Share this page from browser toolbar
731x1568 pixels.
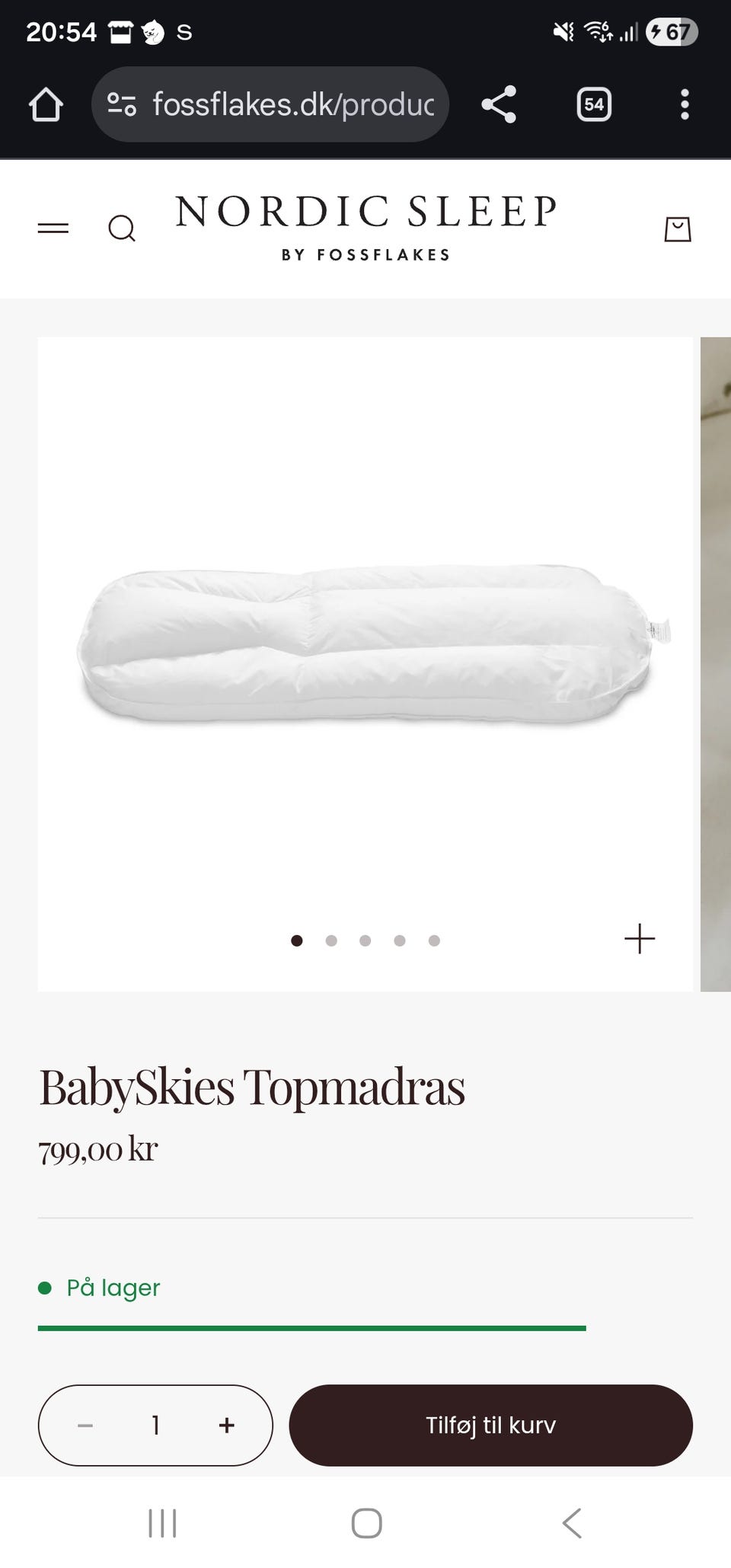tap(499, 104)
